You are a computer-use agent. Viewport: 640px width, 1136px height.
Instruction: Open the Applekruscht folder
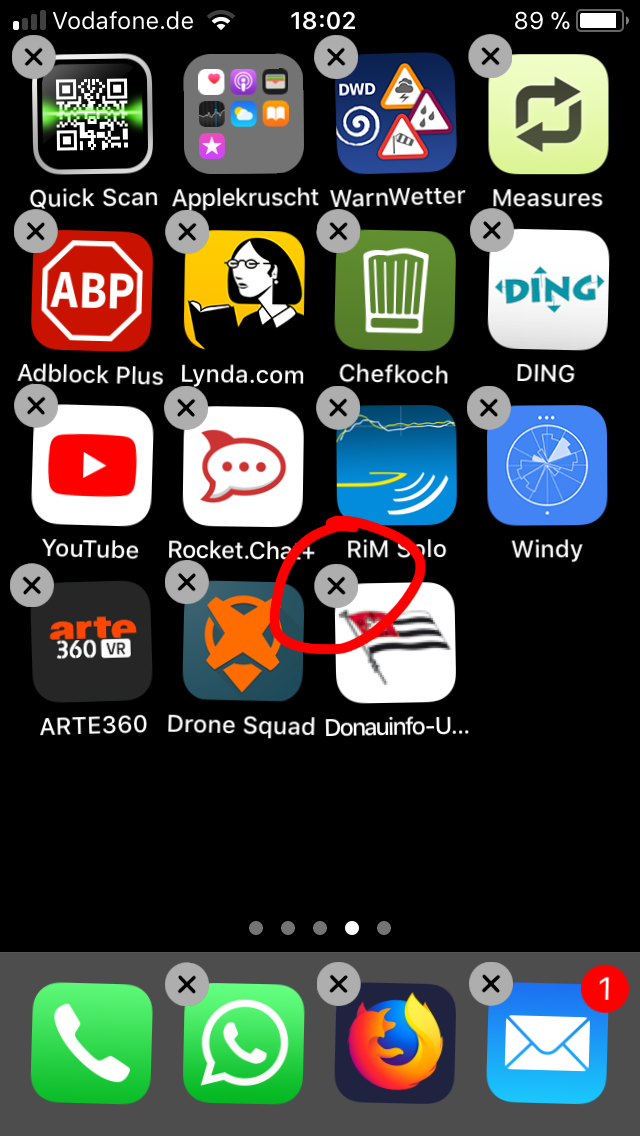coord(244,114)
